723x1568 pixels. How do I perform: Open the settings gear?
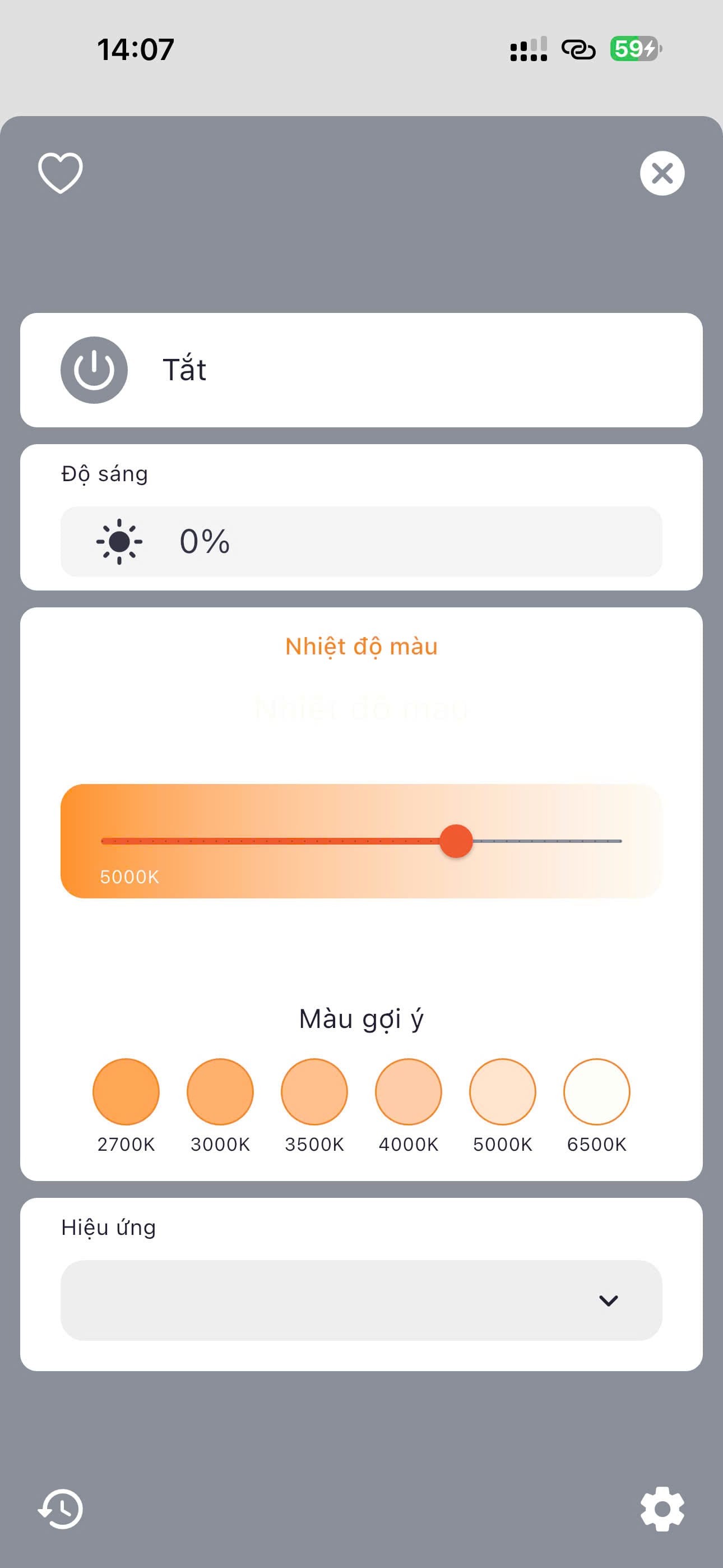coord(661,1509)
